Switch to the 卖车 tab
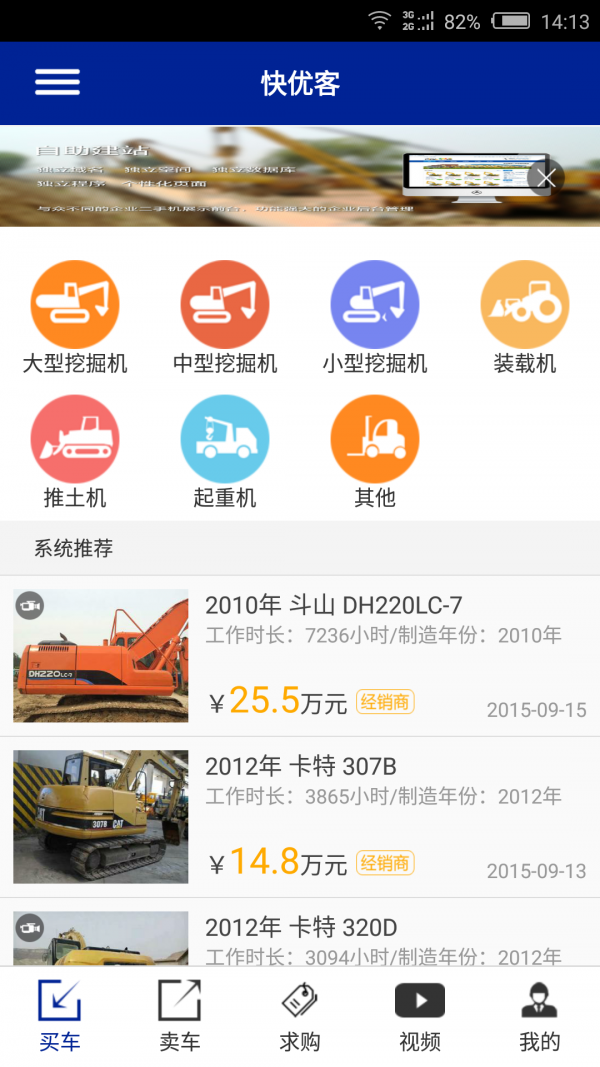Screen dimensions: 600x1067 point(180,1016)
